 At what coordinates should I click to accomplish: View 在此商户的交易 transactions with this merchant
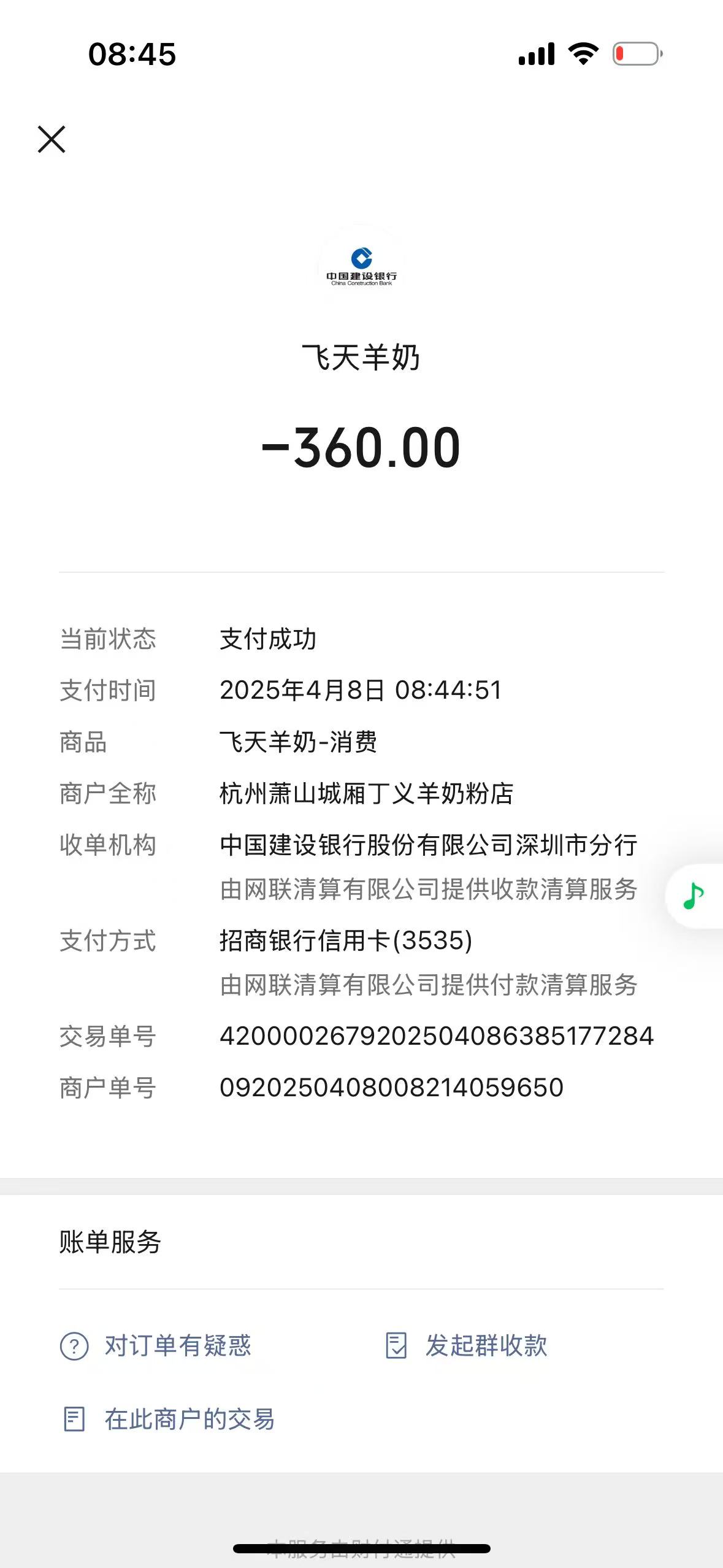(x=170, y=1420)
